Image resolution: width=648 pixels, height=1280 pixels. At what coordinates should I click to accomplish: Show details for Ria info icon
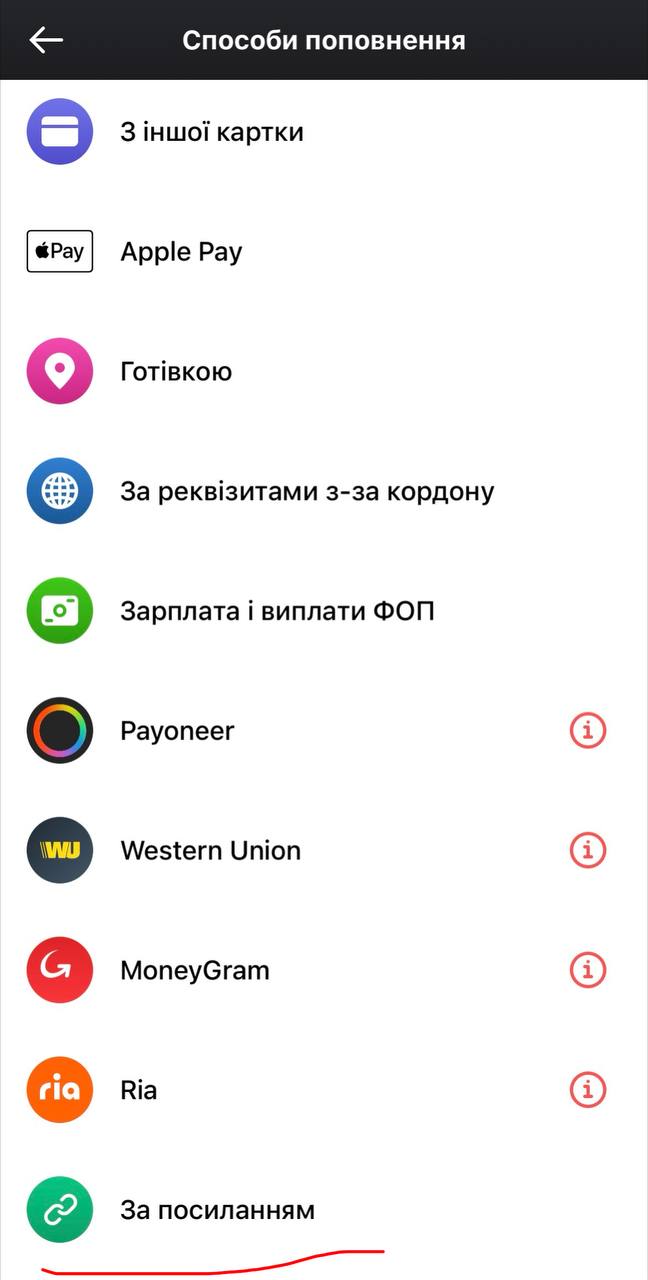(588, 1090)
